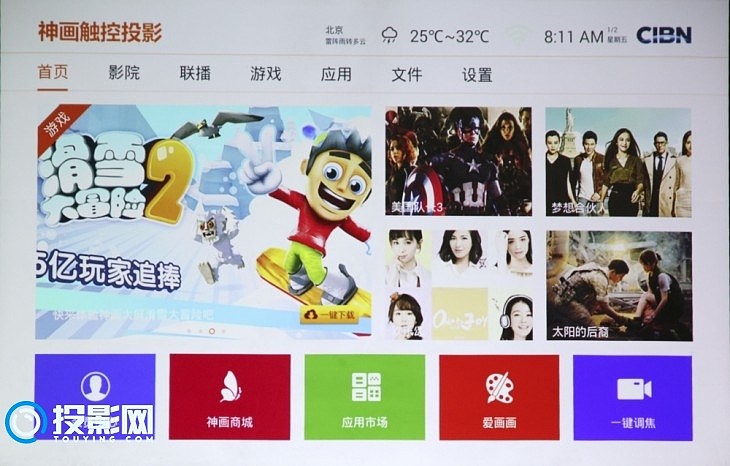Switch to the 影院 tab
730x466 pixels.
coord(124,73)
